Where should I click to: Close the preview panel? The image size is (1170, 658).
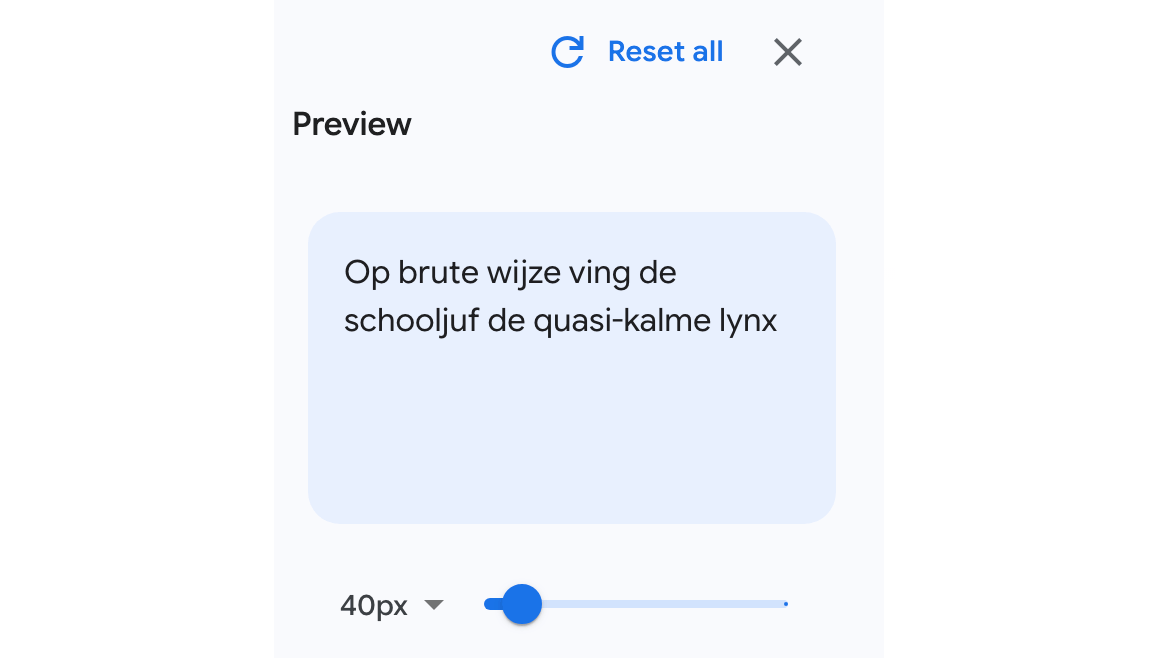[x=788, y=52]
